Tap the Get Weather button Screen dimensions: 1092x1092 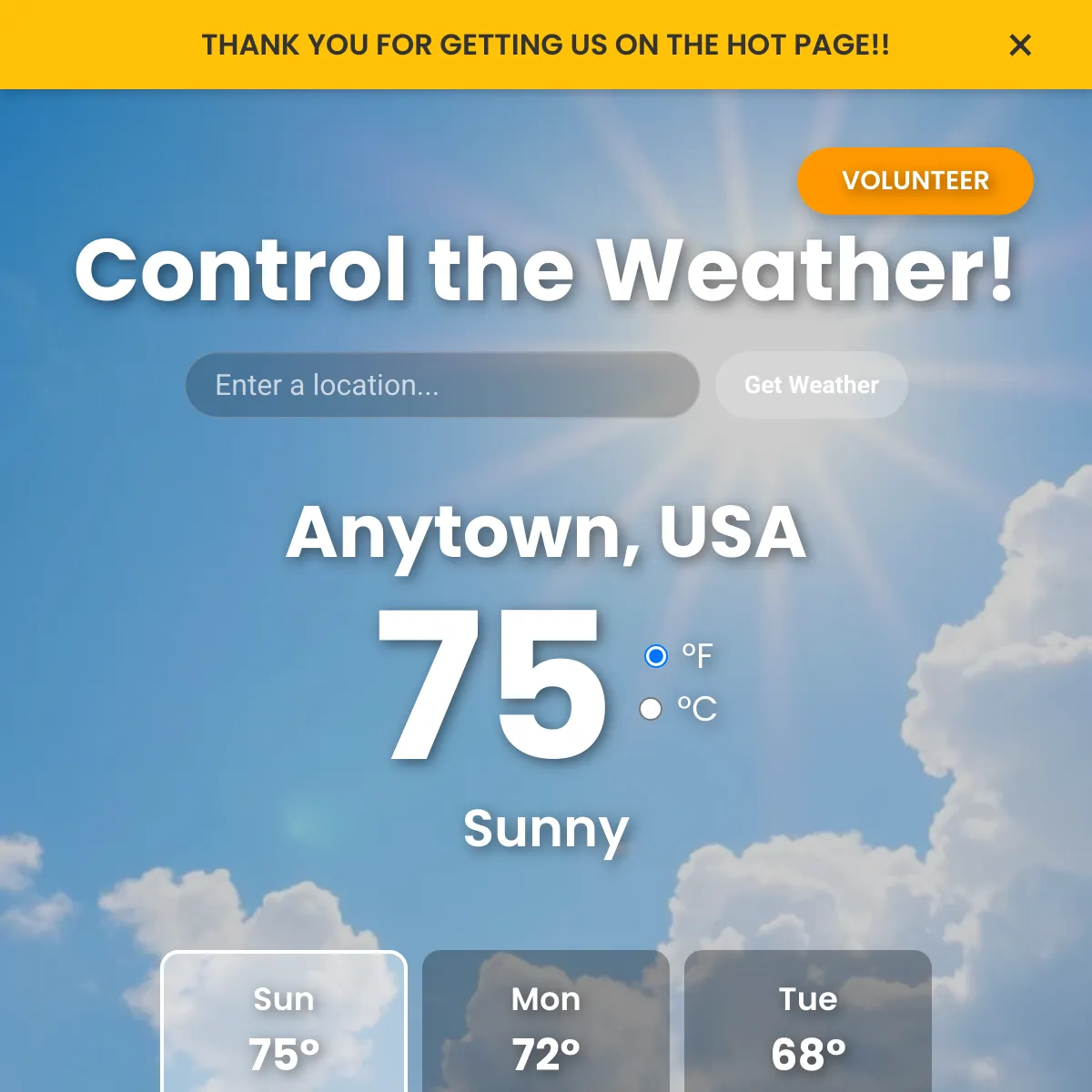(x=811, y=385)
